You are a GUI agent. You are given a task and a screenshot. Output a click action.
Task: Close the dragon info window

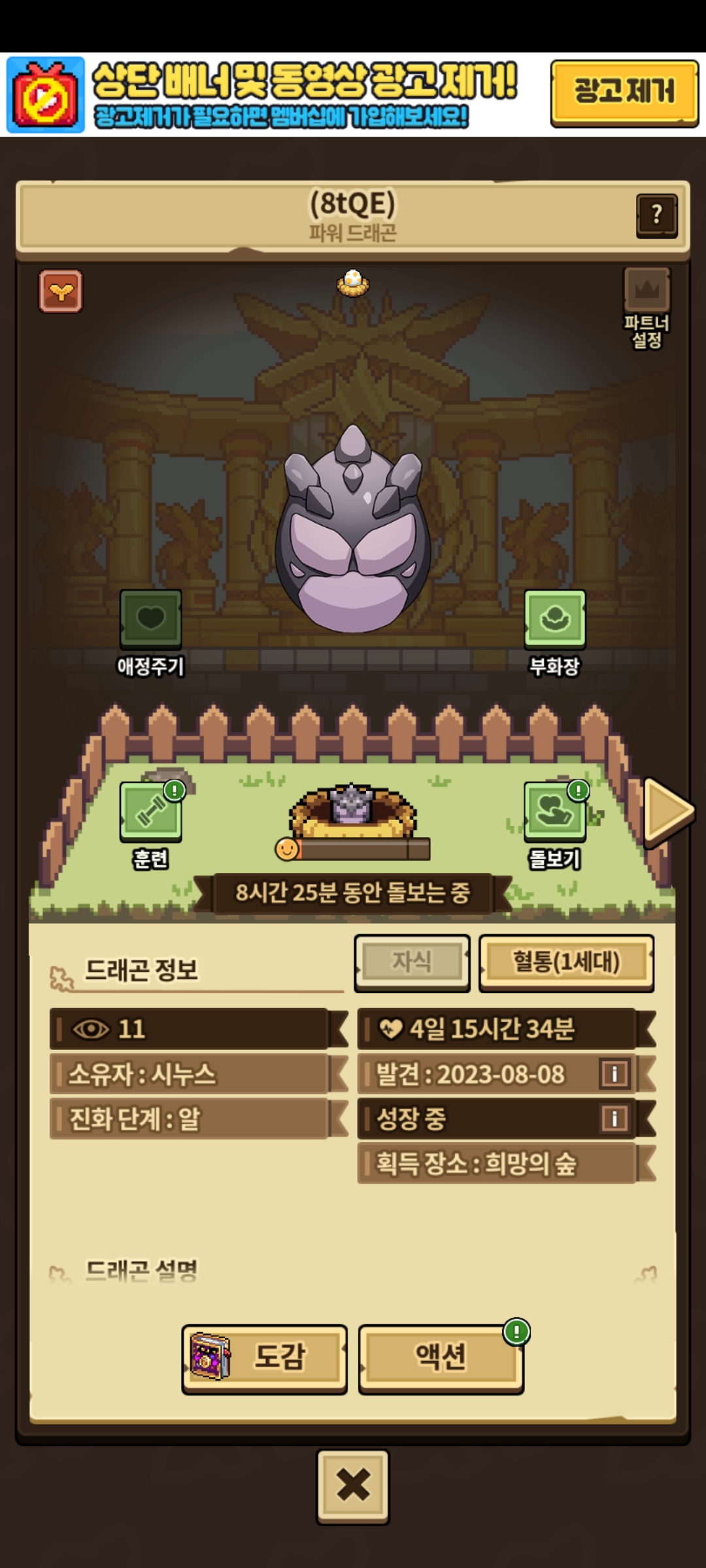(x=353, y=1486)
